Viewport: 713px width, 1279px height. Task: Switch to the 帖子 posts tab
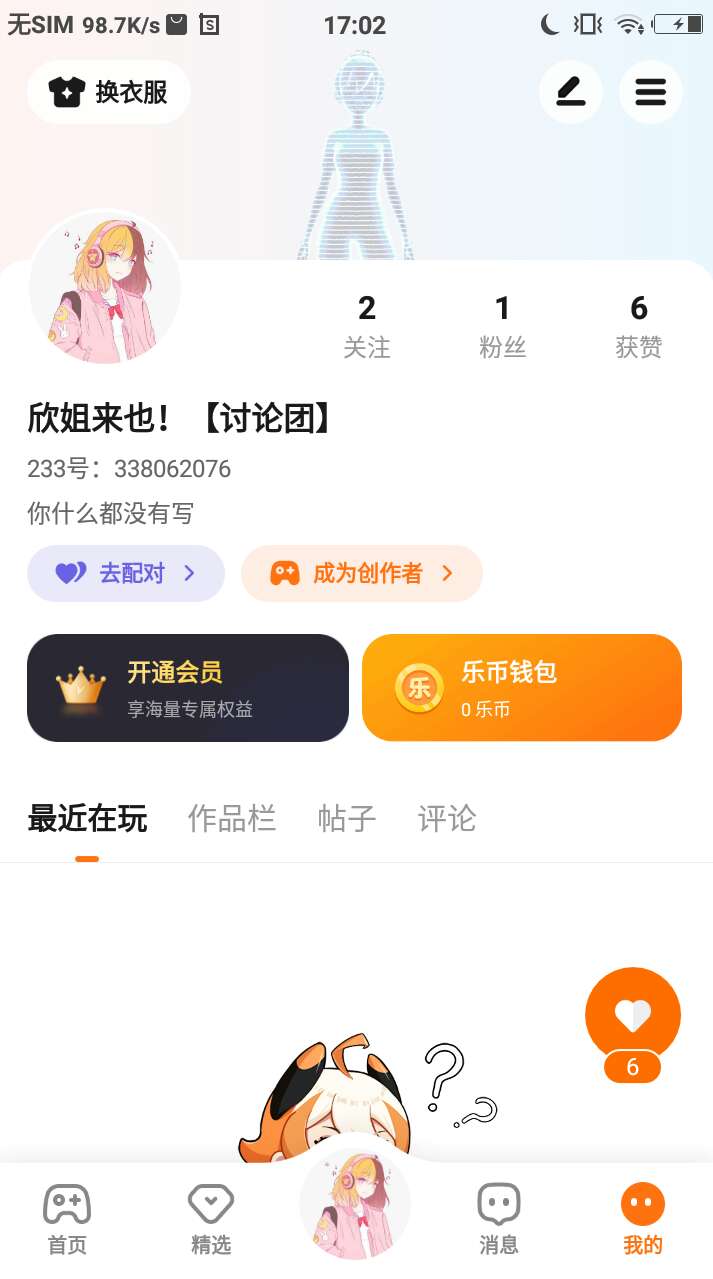tap(347, 819)
